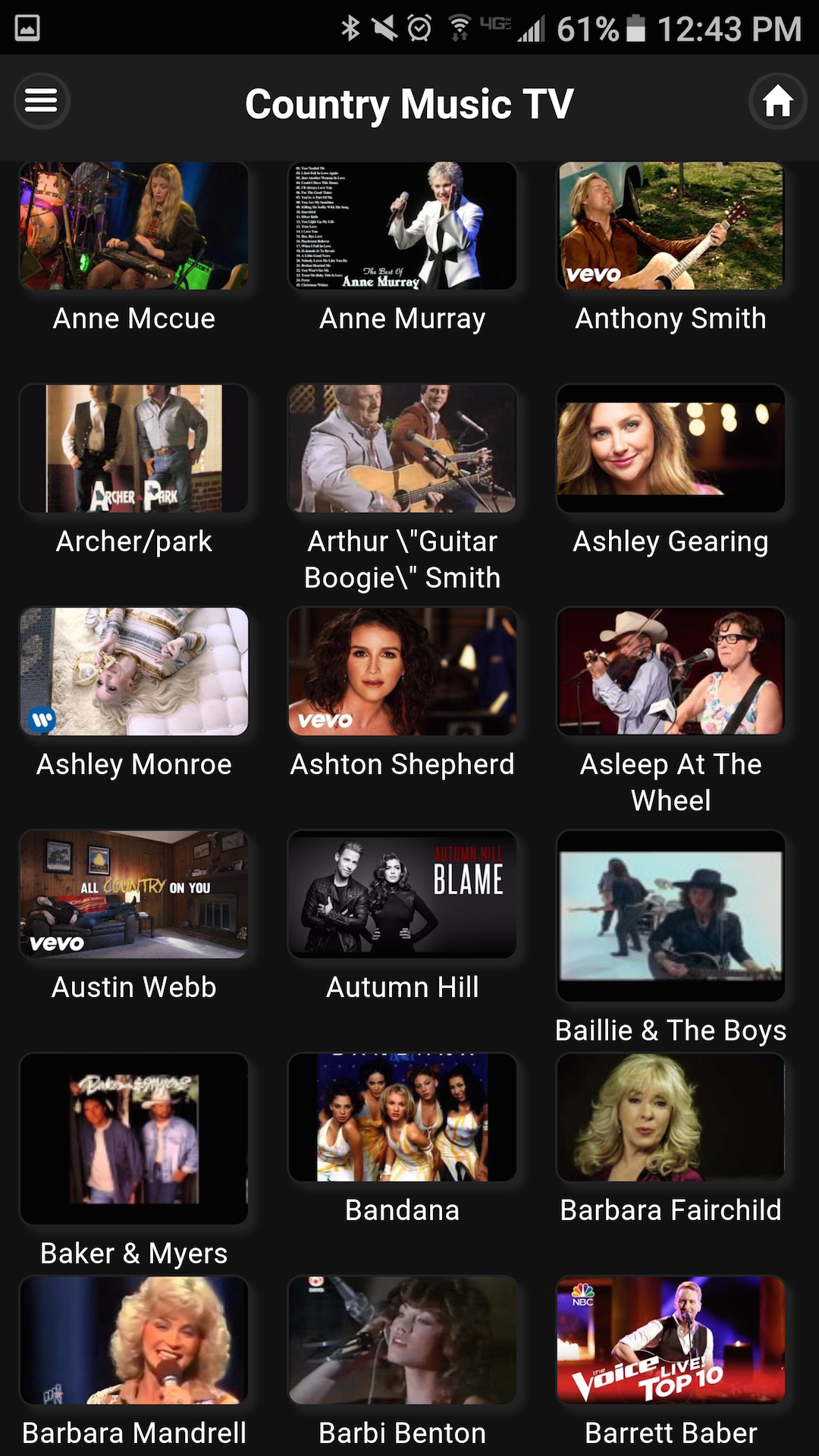The image size is (819, 1456).
Task: Tap the Ashley Monroe Warner thumbnail
Action: pos(133,672)
